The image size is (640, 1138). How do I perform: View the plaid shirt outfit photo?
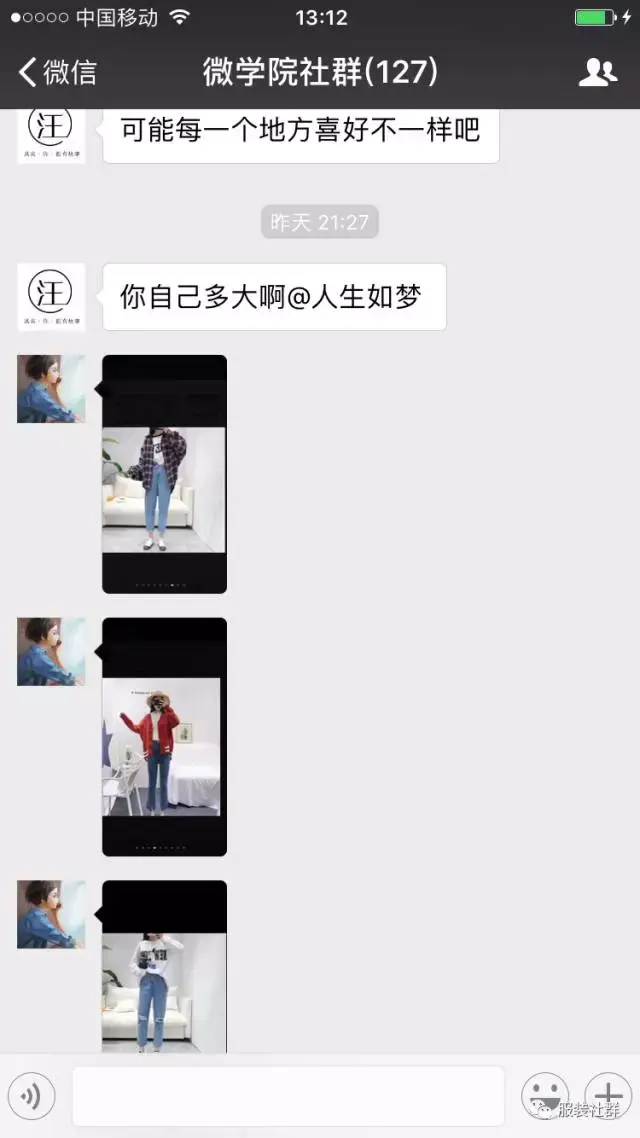coord(164,474)
